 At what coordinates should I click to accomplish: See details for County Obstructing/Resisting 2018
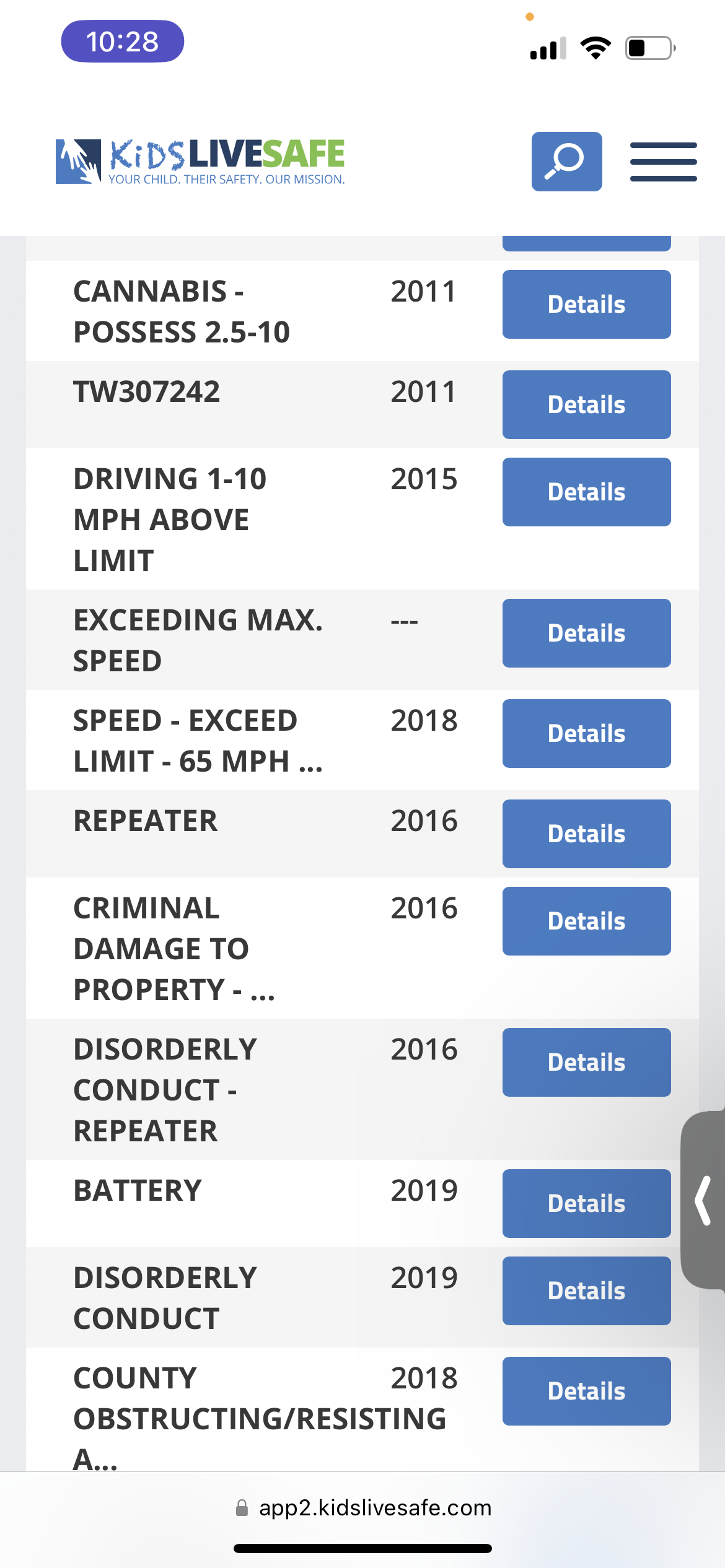tap(586, 1391)
